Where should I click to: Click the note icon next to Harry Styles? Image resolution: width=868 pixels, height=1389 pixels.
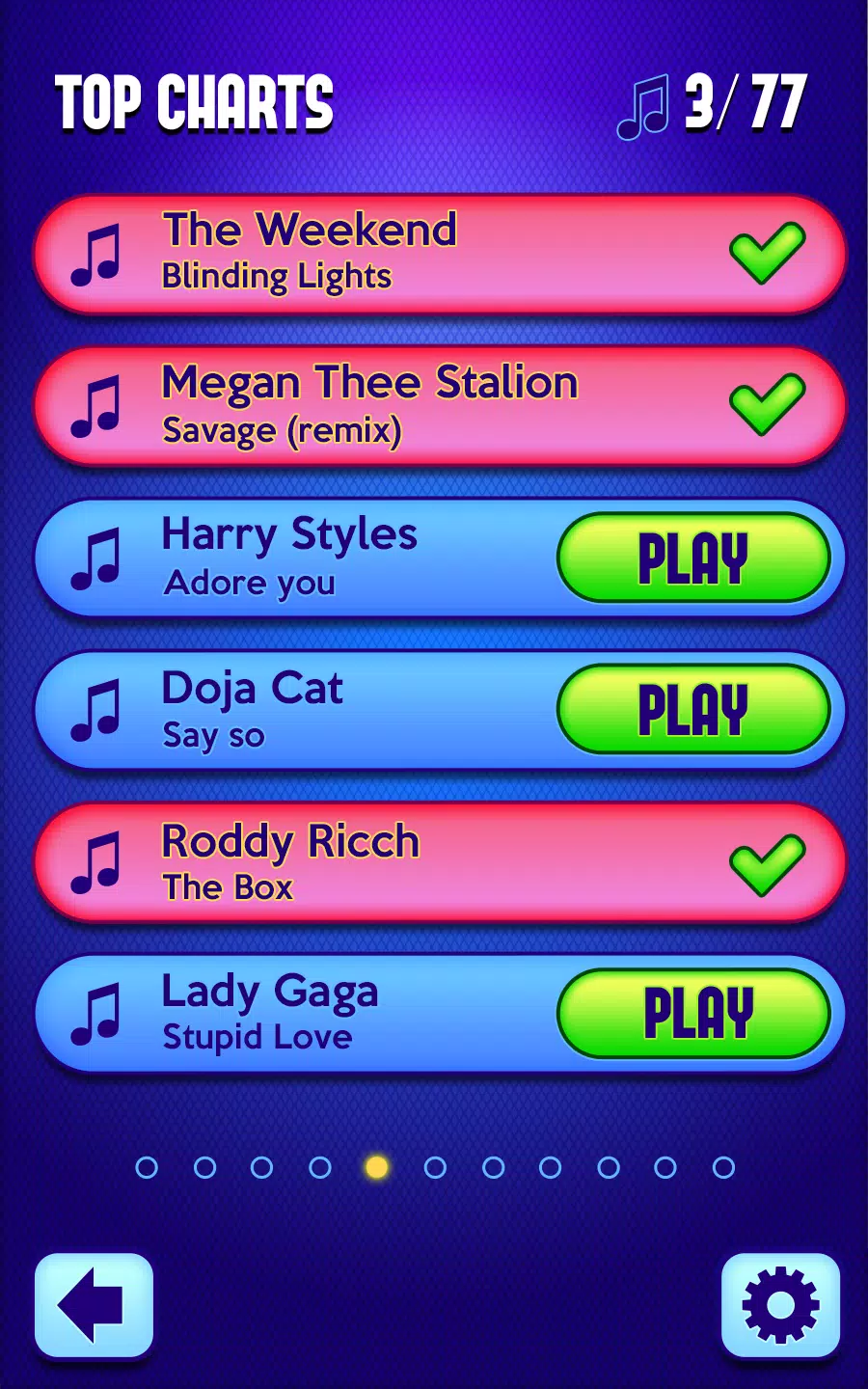click(96, 558)
